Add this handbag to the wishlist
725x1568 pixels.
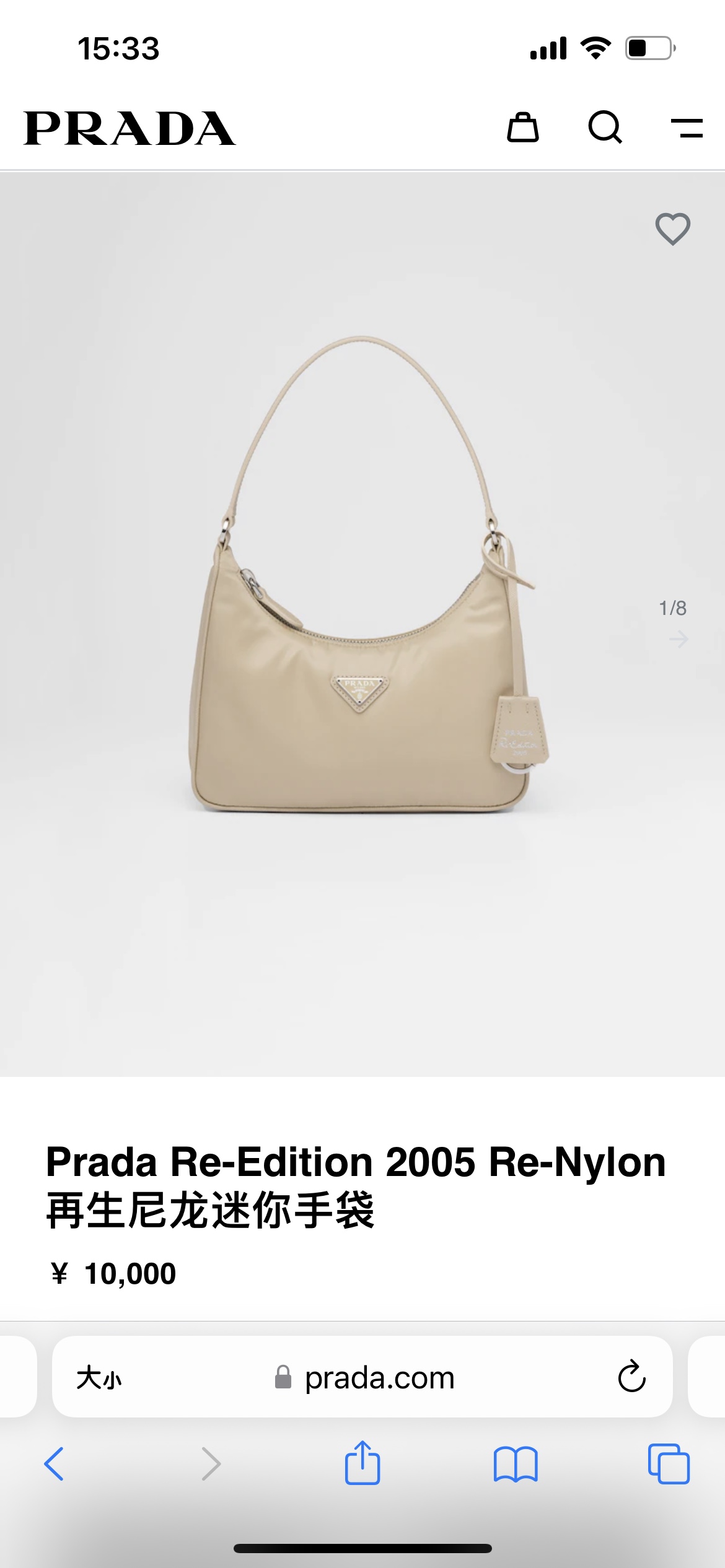[x=673, y=229]
